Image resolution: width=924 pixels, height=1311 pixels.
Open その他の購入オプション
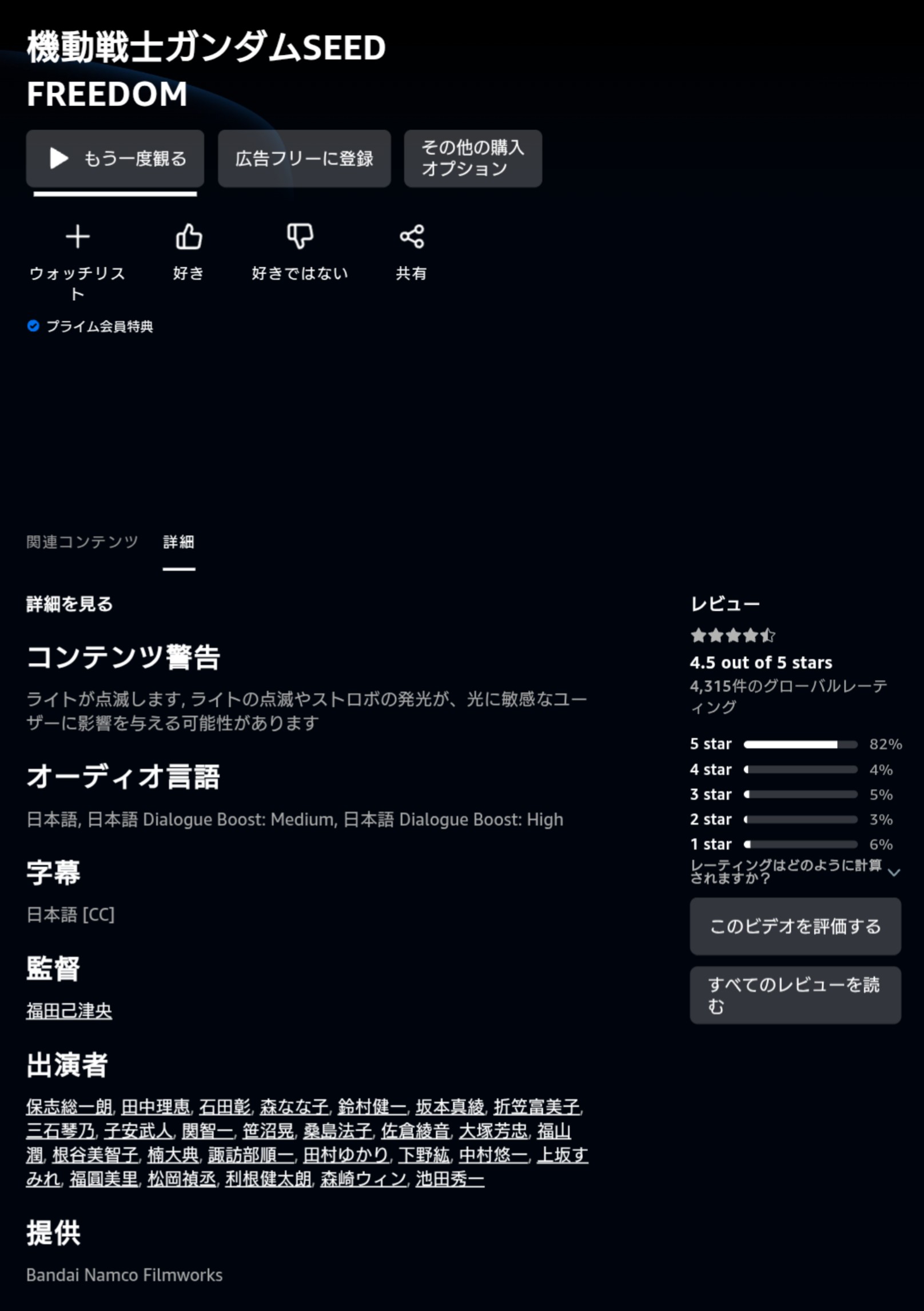click(473, 158)
